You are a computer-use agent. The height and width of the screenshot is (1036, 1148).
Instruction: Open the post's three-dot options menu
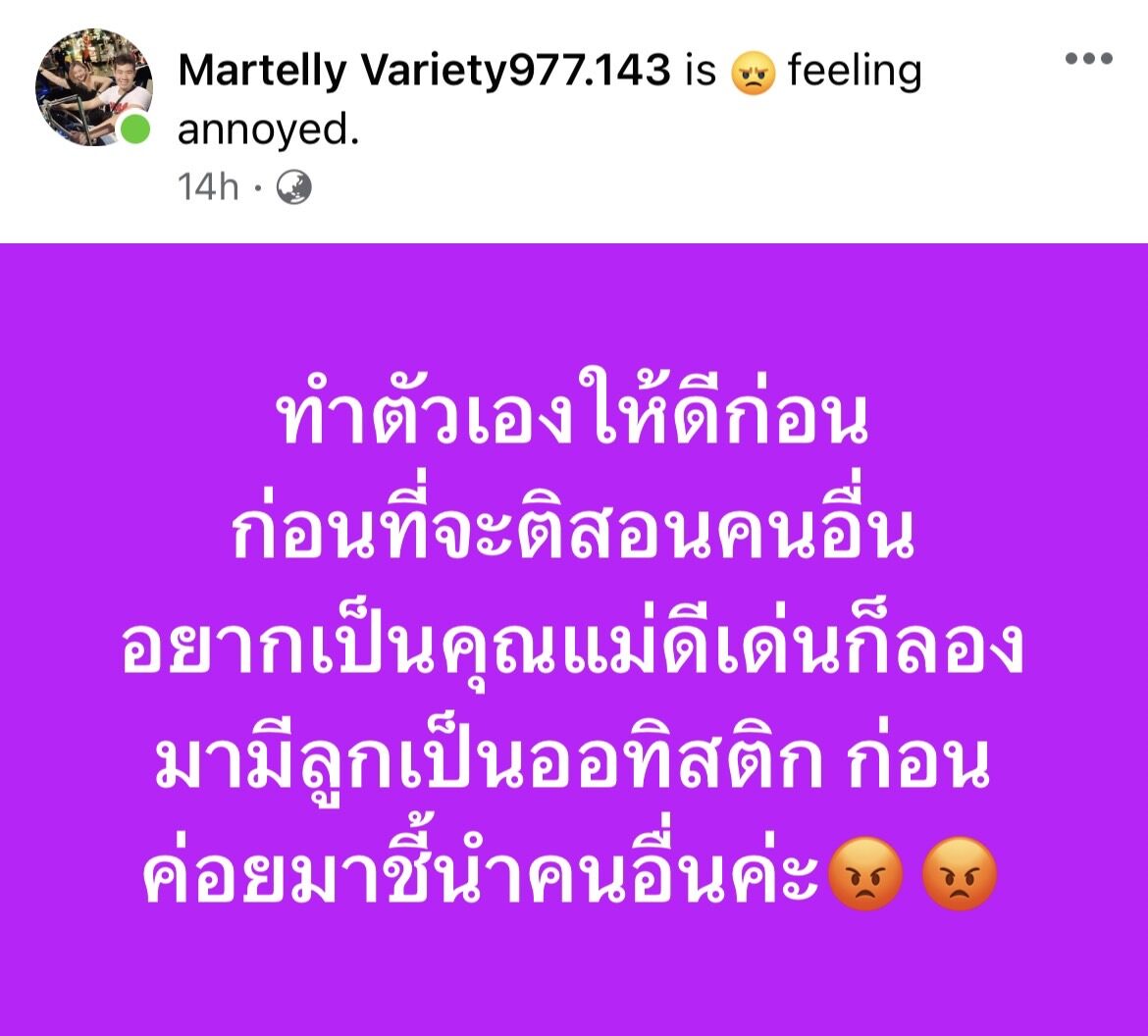point(1088,59)
